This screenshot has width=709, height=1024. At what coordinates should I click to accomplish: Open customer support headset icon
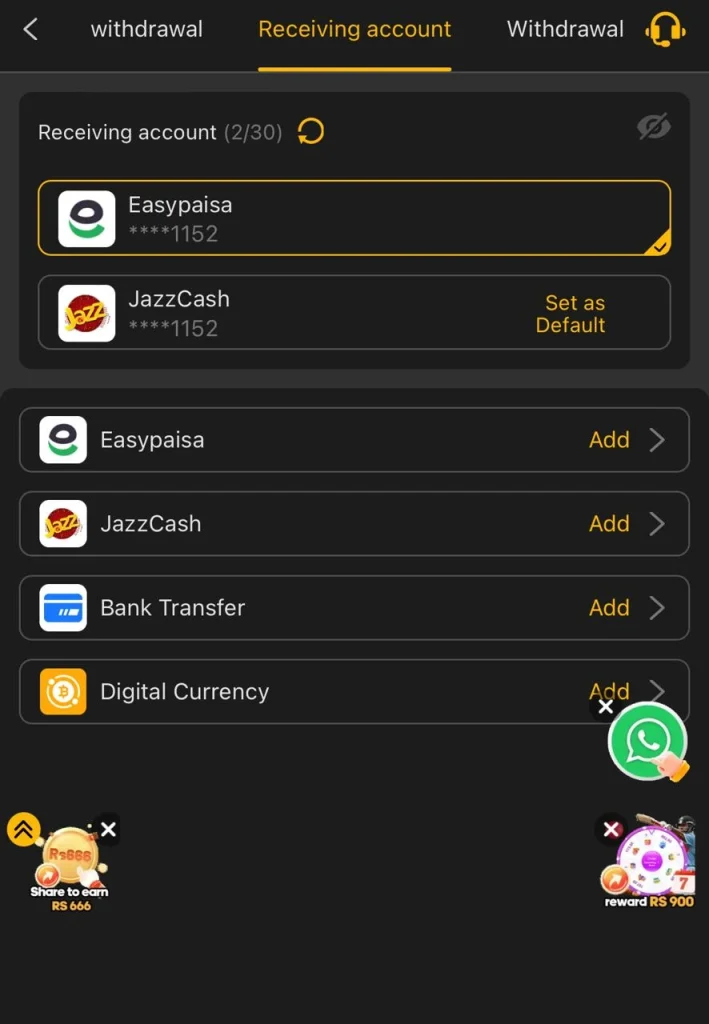click(x=665, y=30)
